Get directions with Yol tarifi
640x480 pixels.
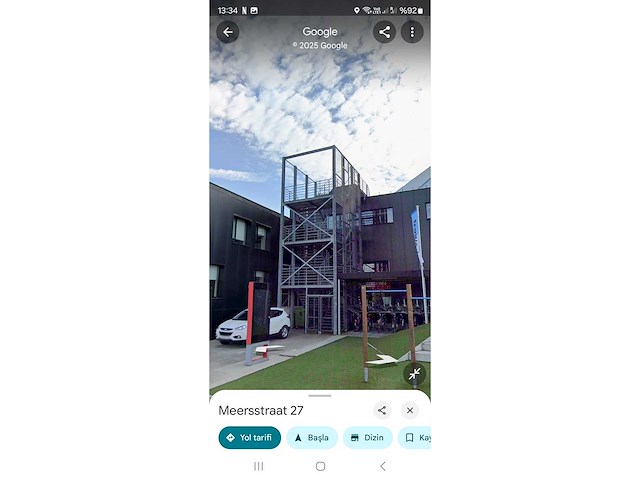[x=250, y=438]
